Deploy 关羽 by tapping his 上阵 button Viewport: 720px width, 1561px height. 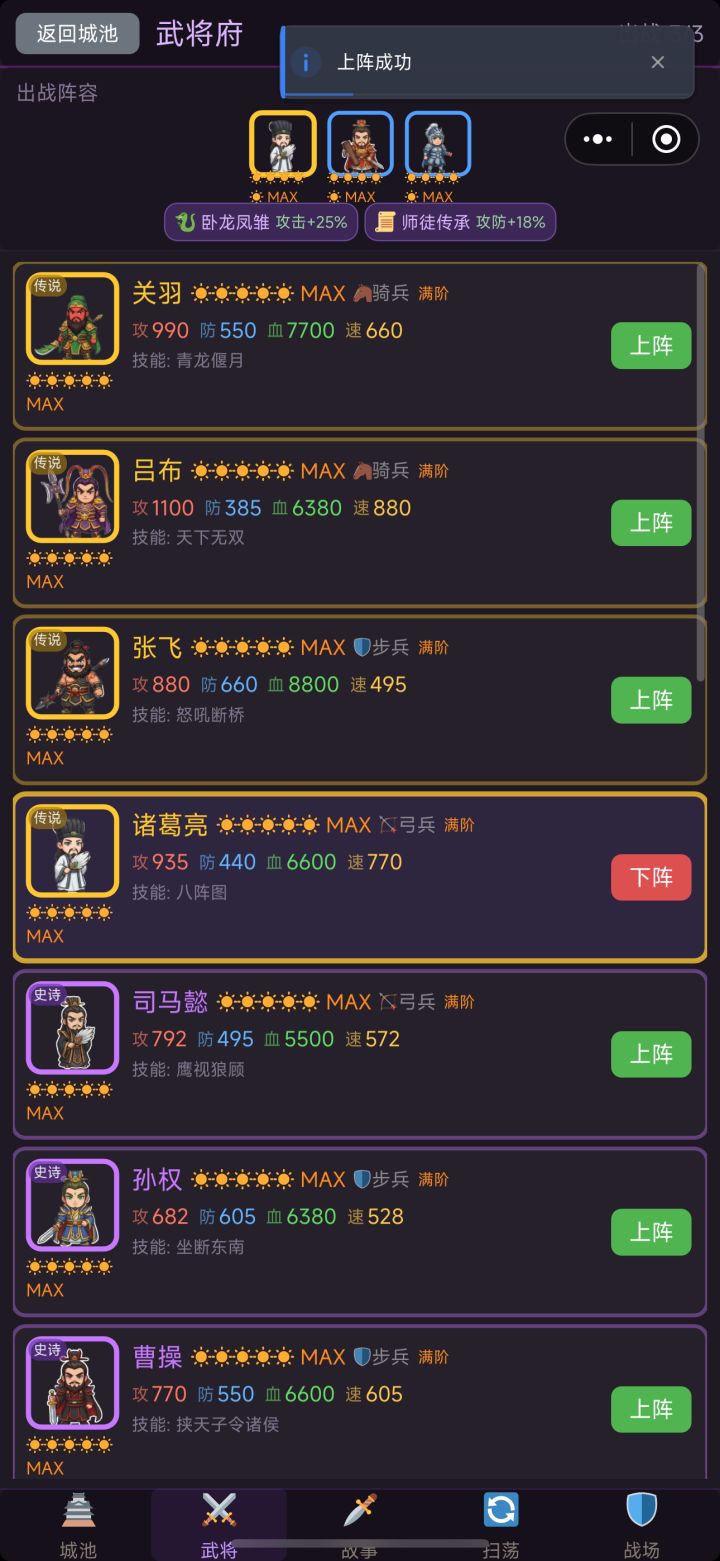[650, 345]
